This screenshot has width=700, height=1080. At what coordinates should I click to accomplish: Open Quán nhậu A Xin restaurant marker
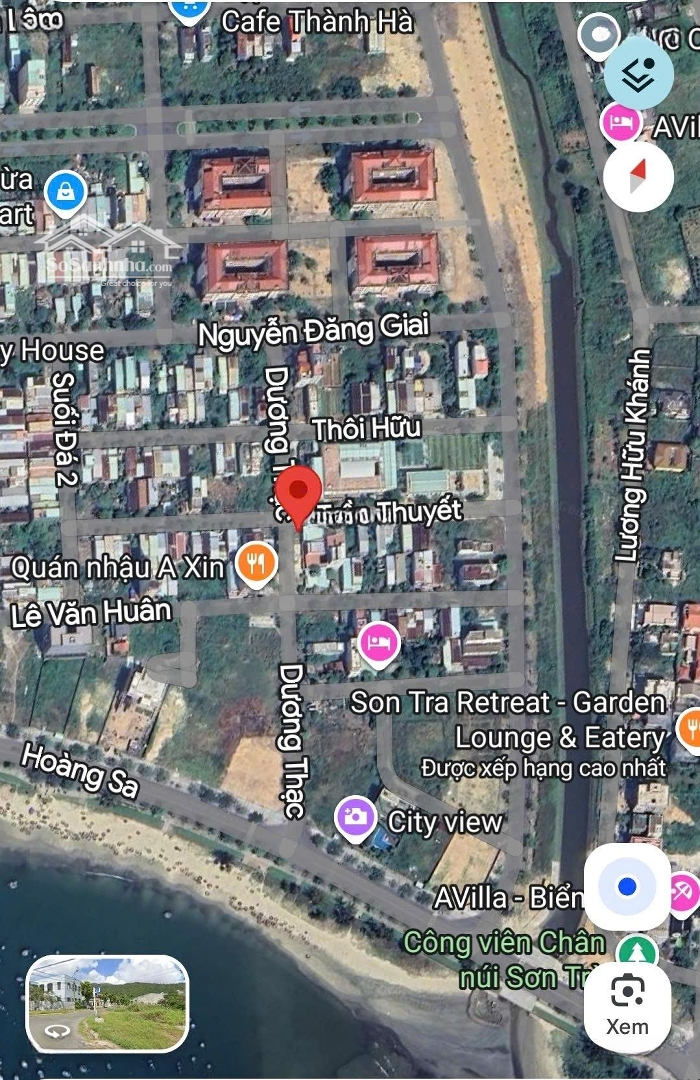pyautogui.click(x=257, y=564)
